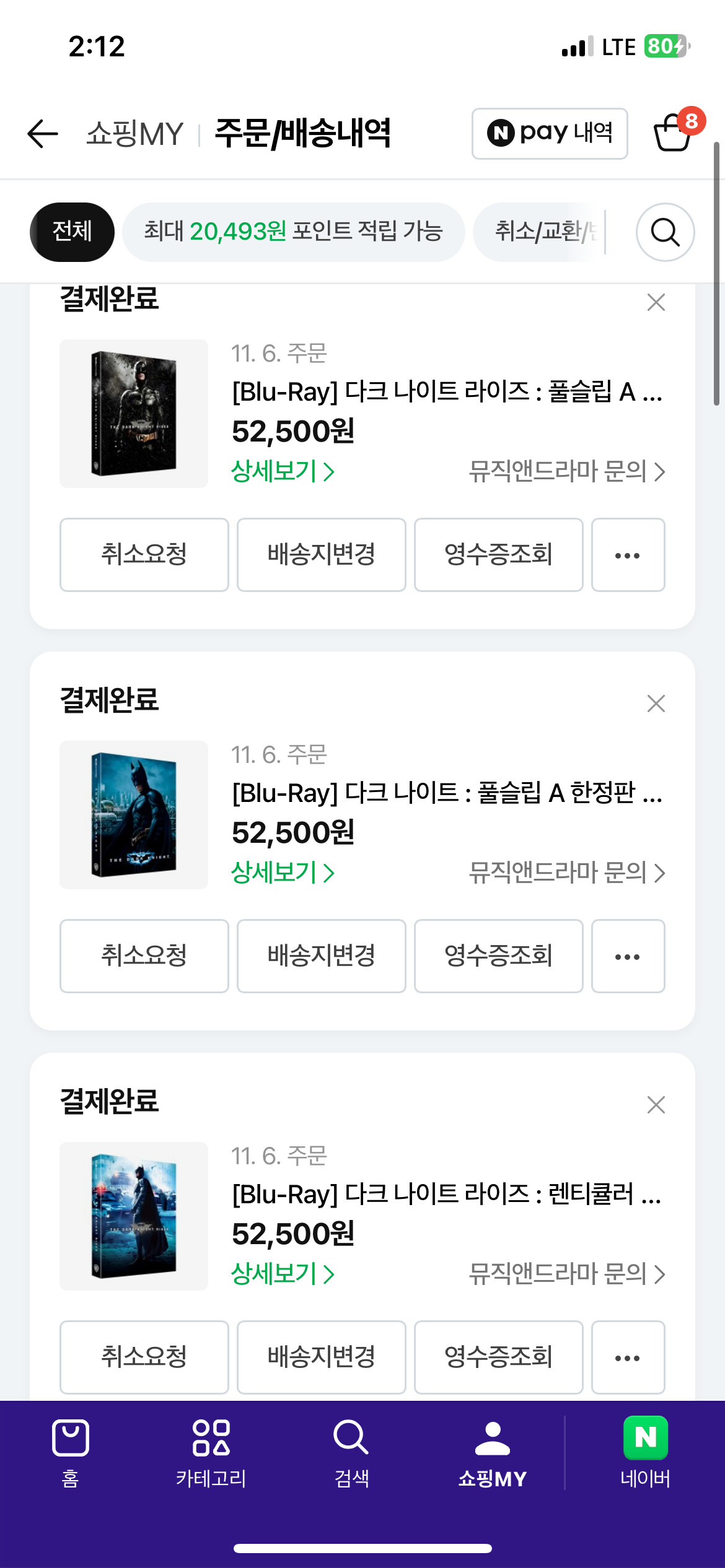725x1568 pixels.
Task: Go to 네이버 from the bottom bar
Action: pos(645,1452)
